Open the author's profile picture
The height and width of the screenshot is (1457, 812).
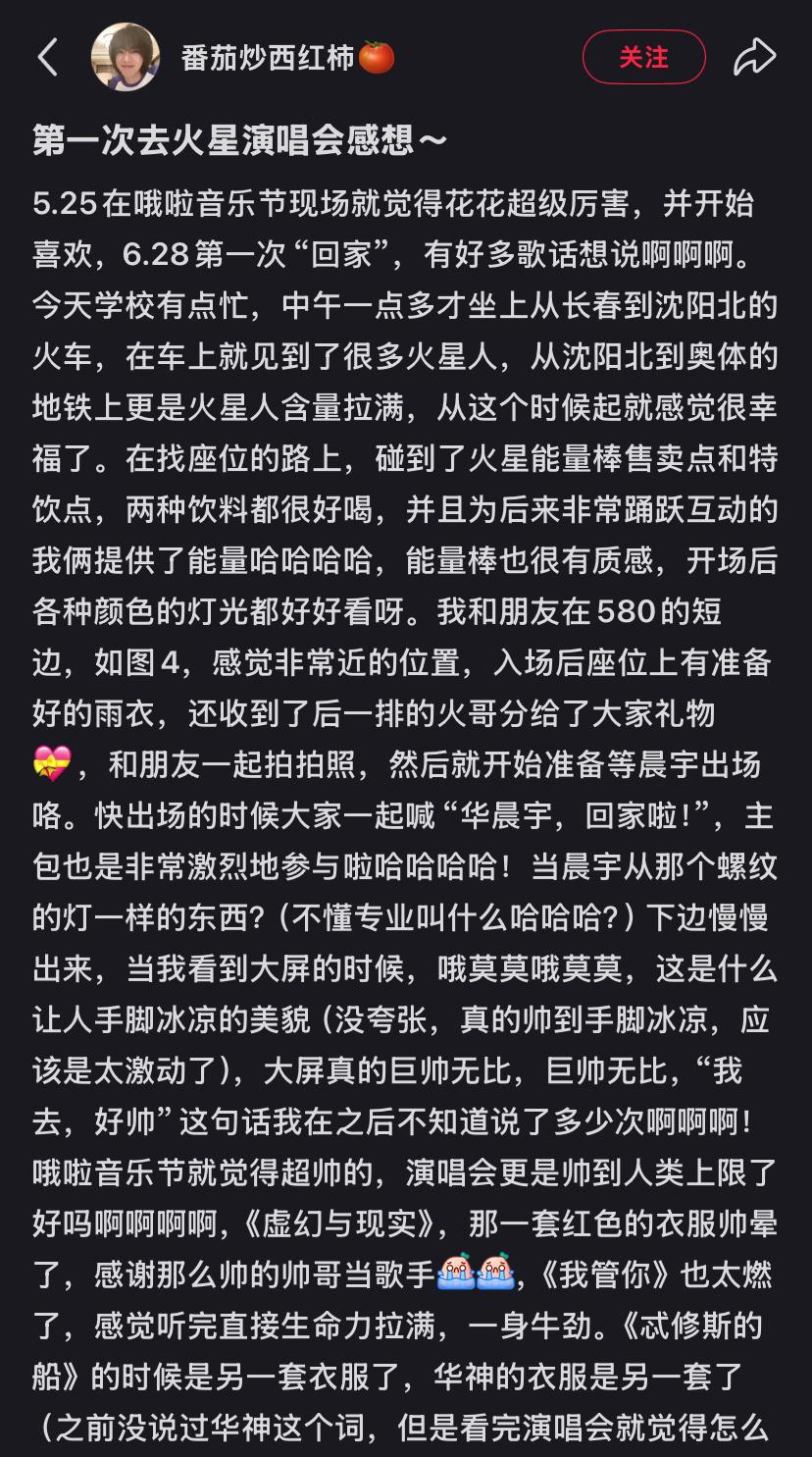point(126,58)
